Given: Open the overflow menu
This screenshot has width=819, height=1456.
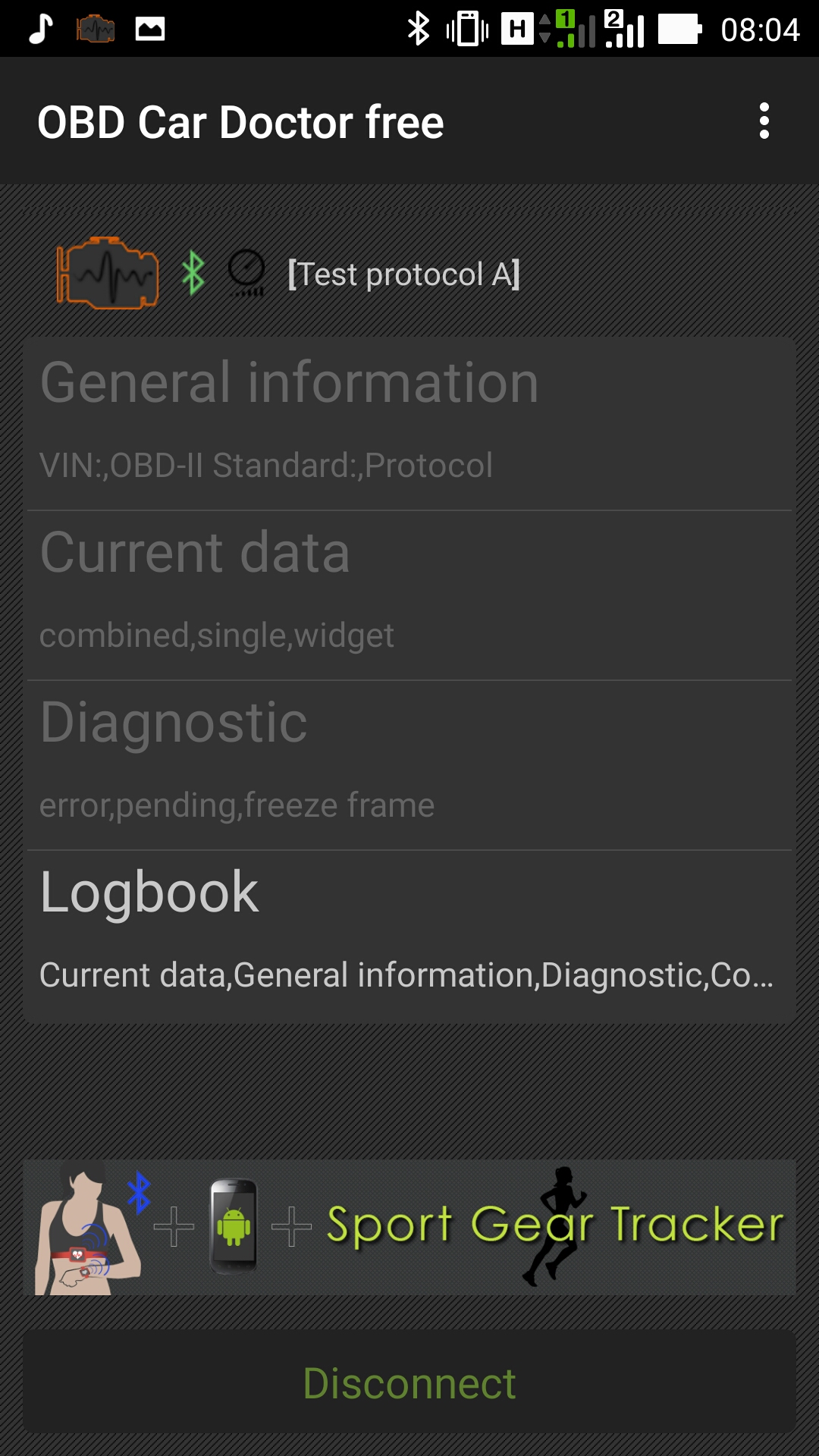Looking at the screenshot, I should tap(764, 121).
